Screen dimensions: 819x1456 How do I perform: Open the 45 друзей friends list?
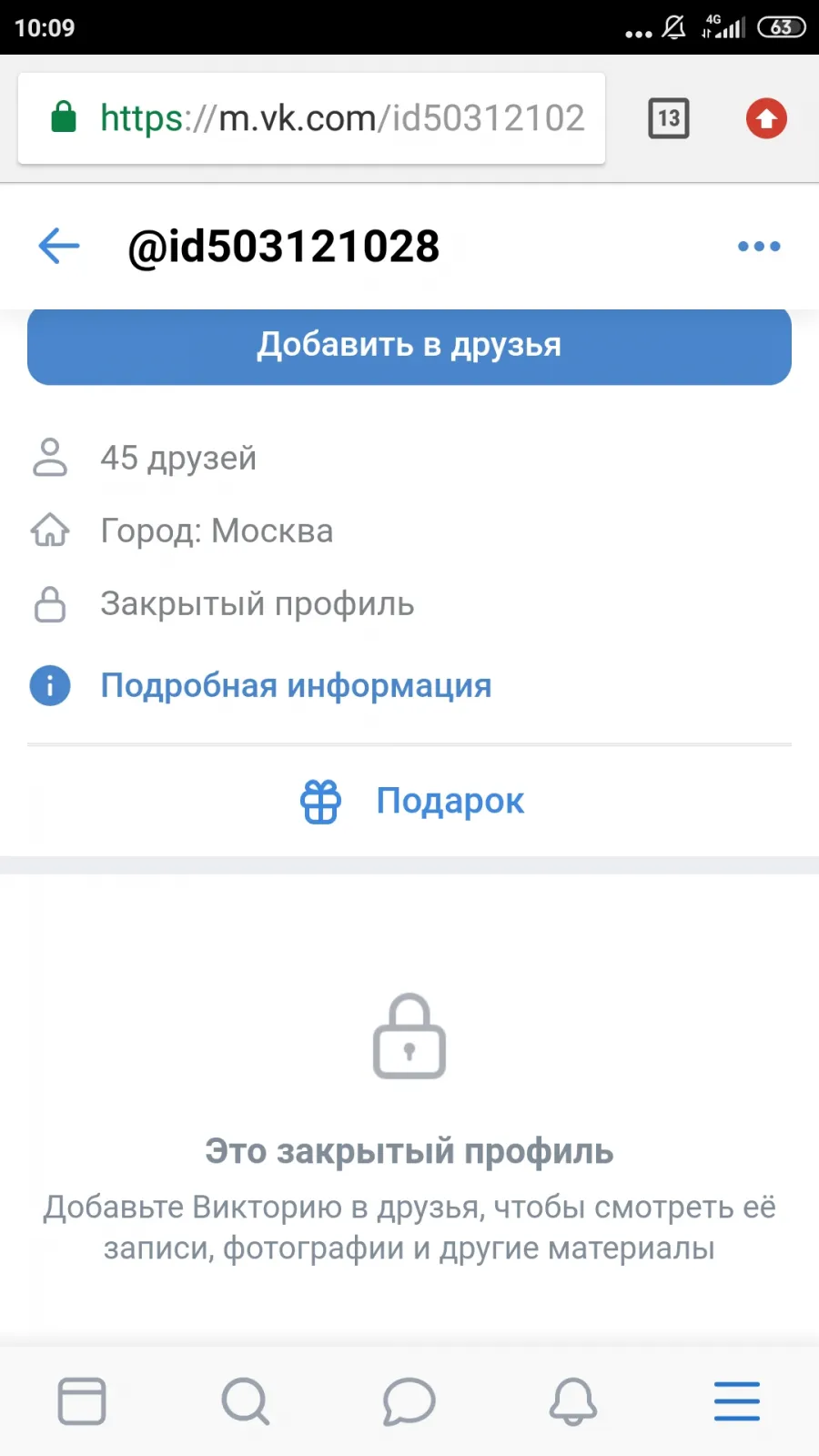coord(178,458)
